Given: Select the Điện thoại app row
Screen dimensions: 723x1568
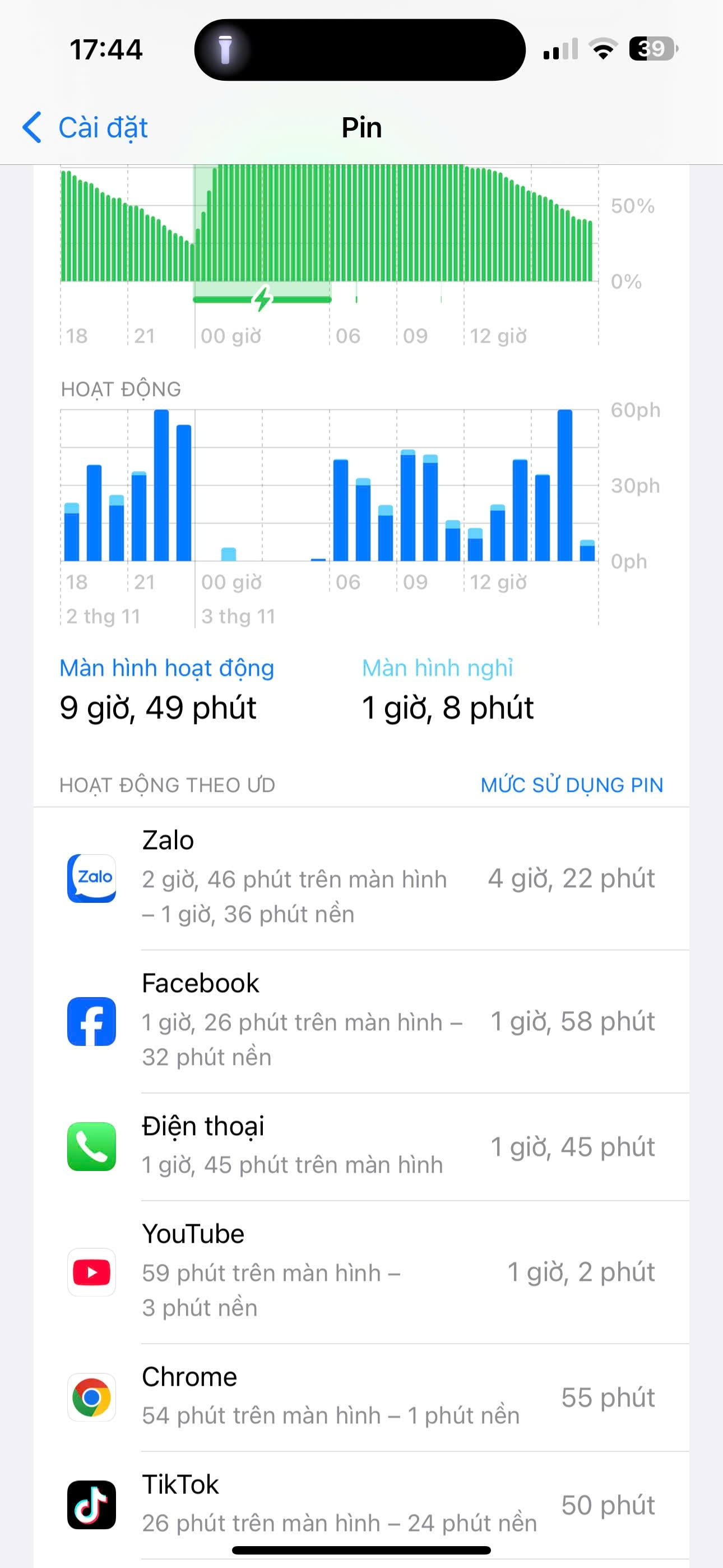Looking at the screenshot, I should coord(361,1146).
